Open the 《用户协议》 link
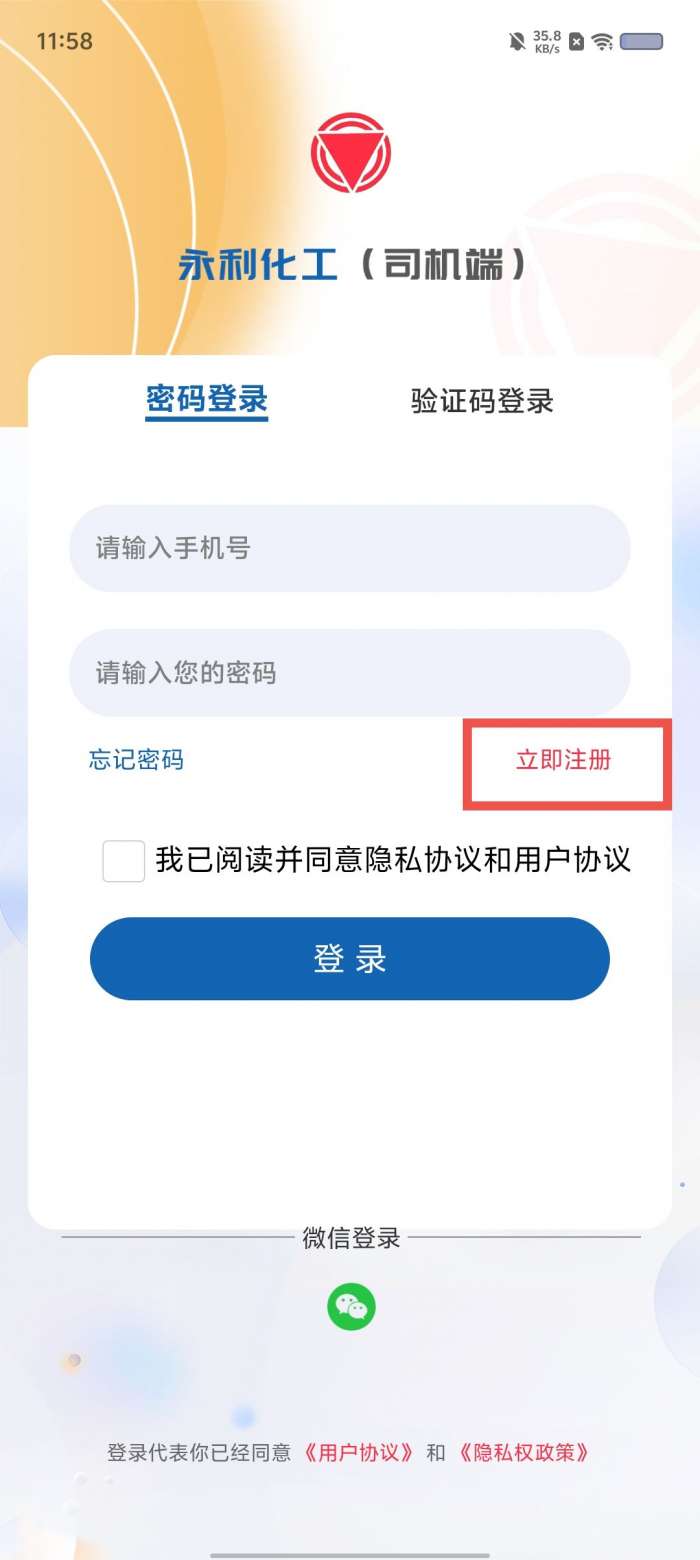 (x=358, y=1453)
